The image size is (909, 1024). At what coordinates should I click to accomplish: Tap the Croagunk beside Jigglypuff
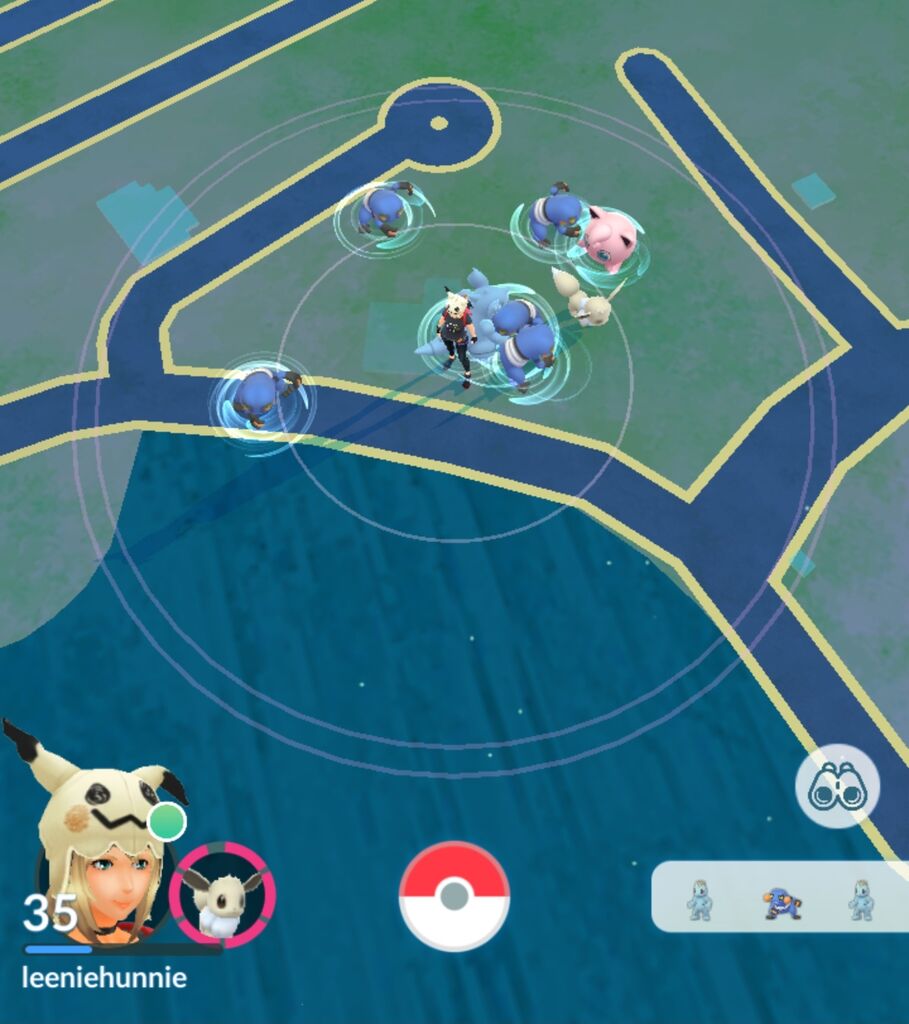554,215
